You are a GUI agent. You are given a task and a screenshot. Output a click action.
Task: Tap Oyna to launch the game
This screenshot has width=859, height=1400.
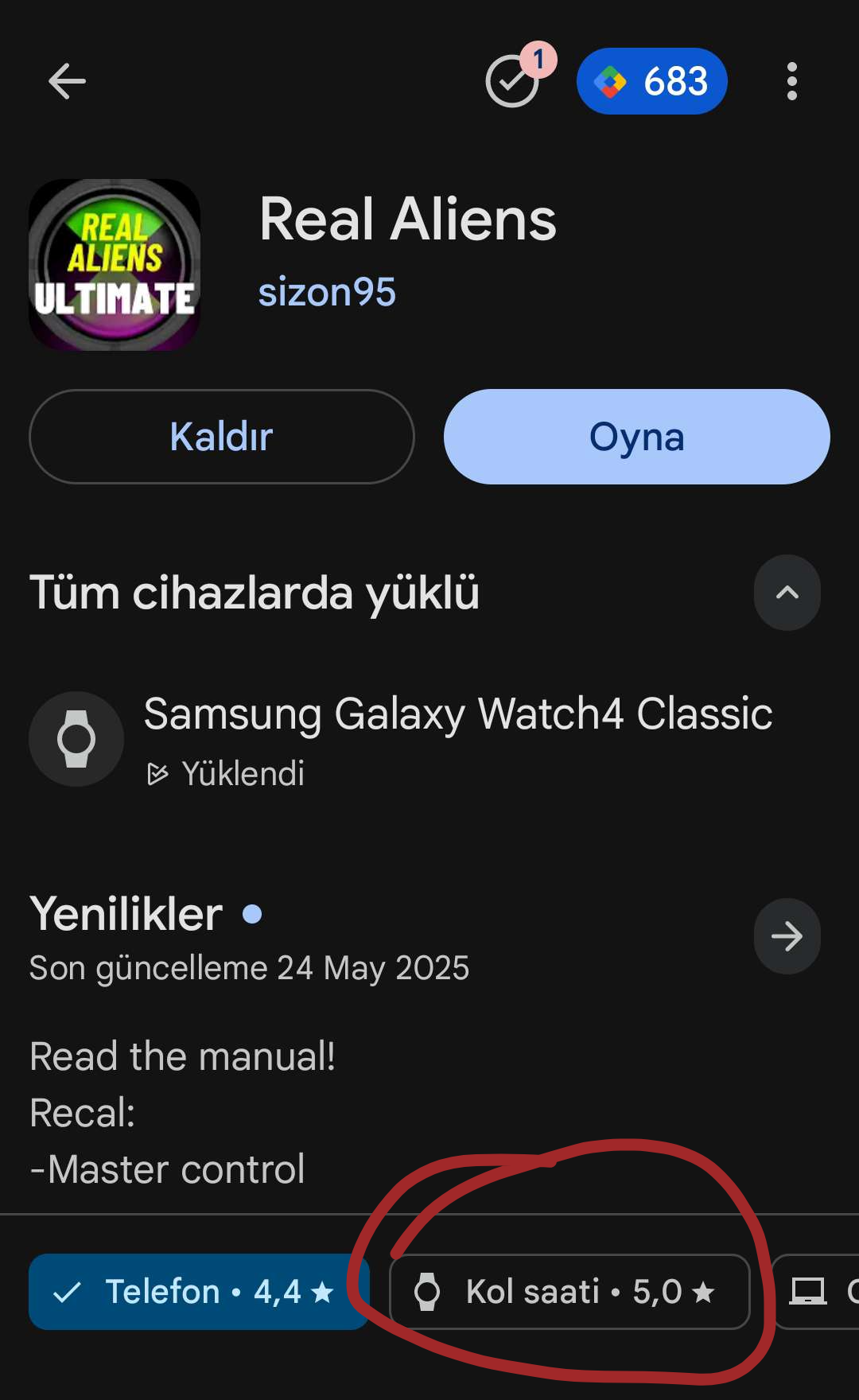pos(636,437)
